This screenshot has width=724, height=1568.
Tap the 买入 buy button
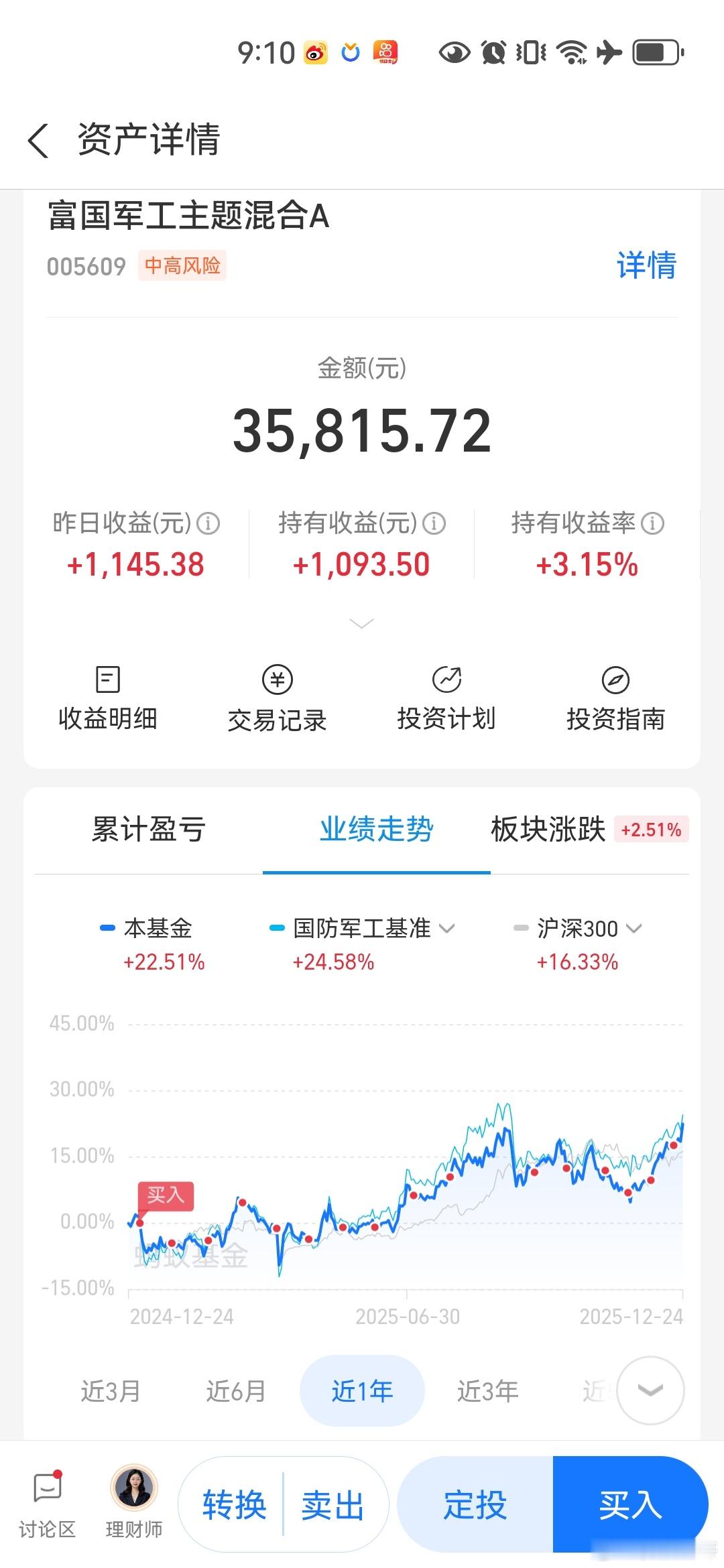pos(631,1503)
